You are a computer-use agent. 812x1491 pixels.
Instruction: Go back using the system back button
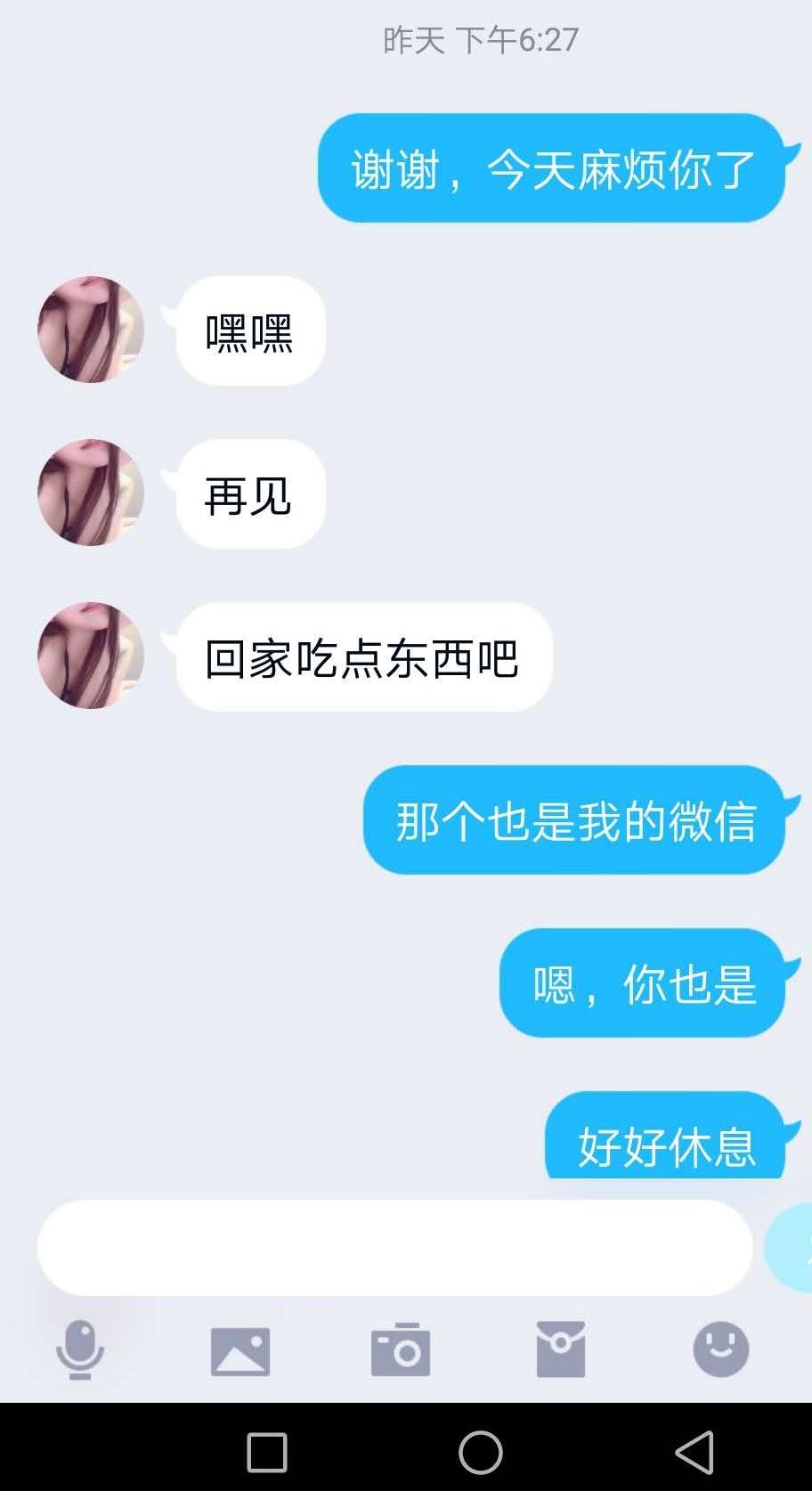[x=694, y=1453]
